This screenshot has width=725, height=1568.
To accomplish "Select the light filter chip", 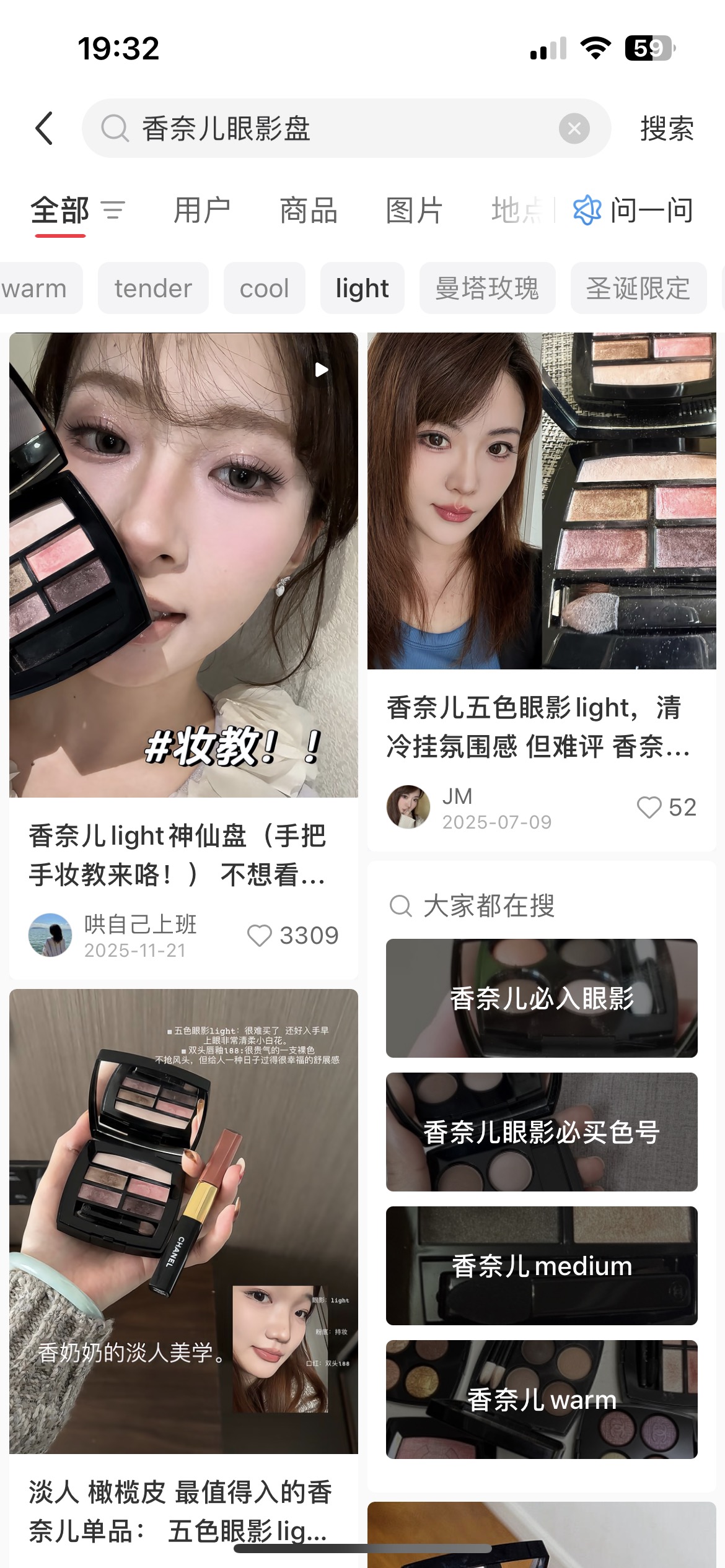I will click(362, 289).
